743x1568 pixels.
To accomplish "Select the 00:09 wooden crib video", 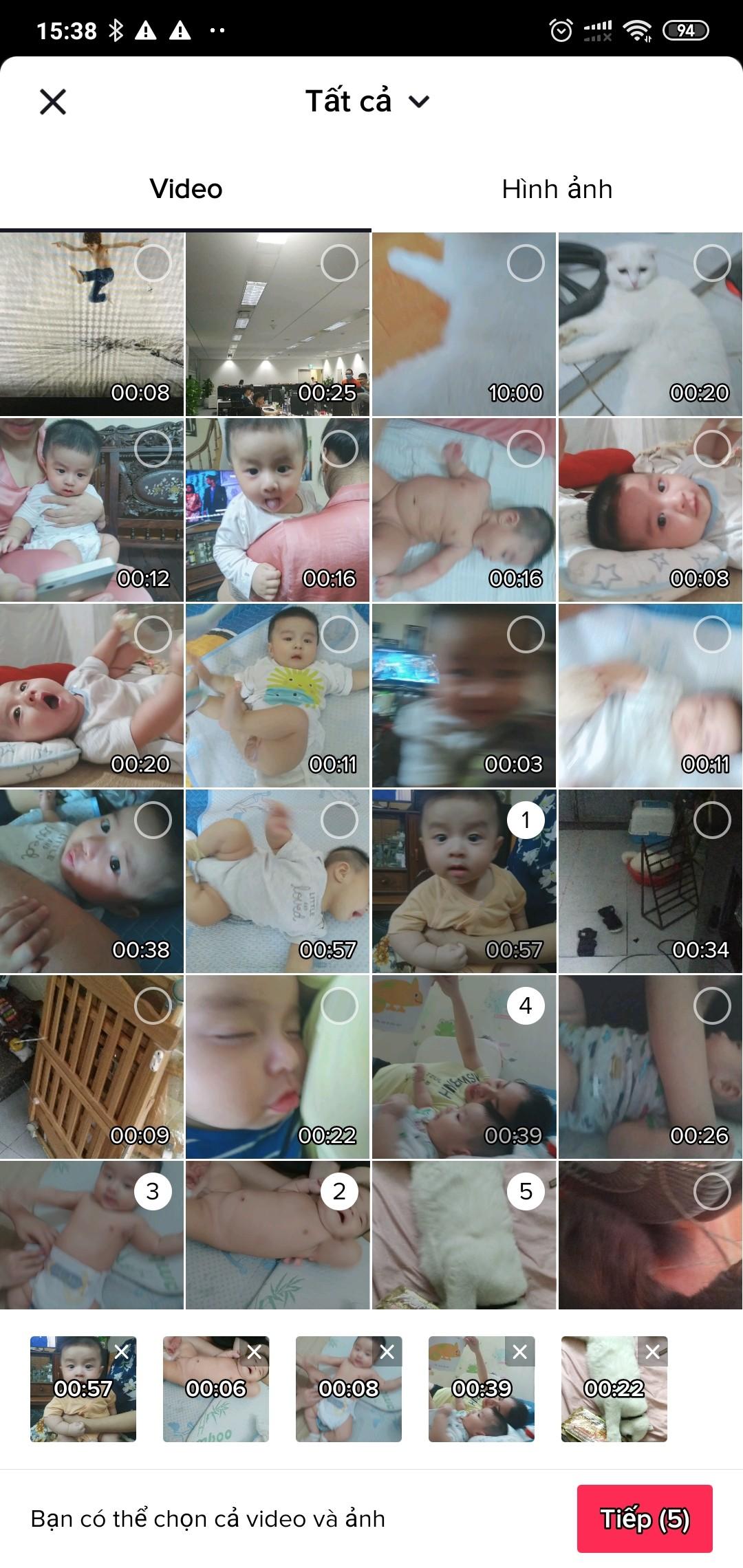I will click(x=153, y=1005).
